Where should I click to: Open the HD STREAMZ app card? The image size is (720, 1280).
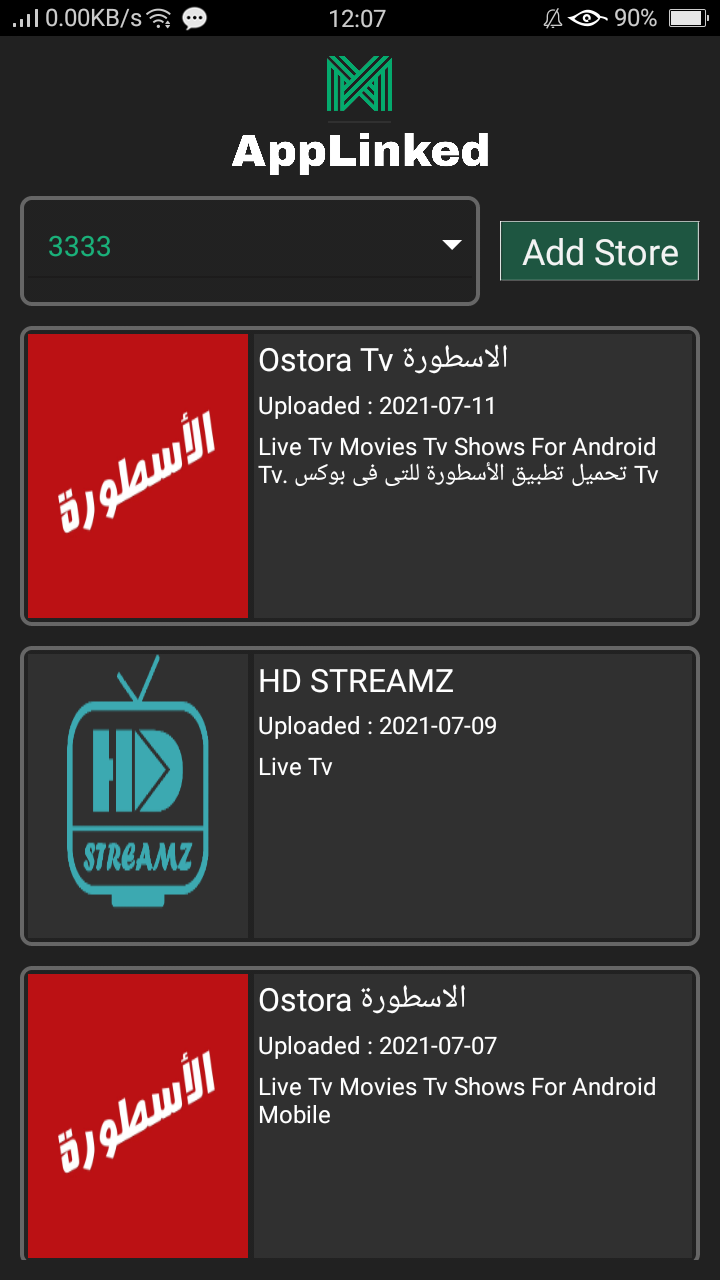360,796
